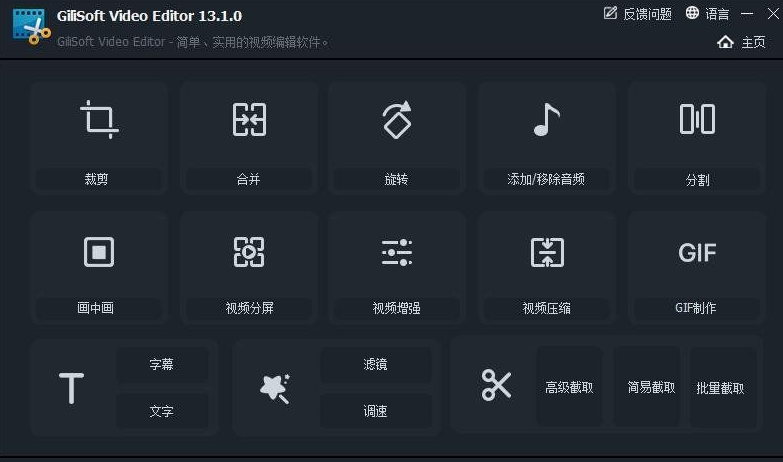Open the 画中画 picture-in-picture tool
Screen dimensions: 783x462
tap(98, 267)
